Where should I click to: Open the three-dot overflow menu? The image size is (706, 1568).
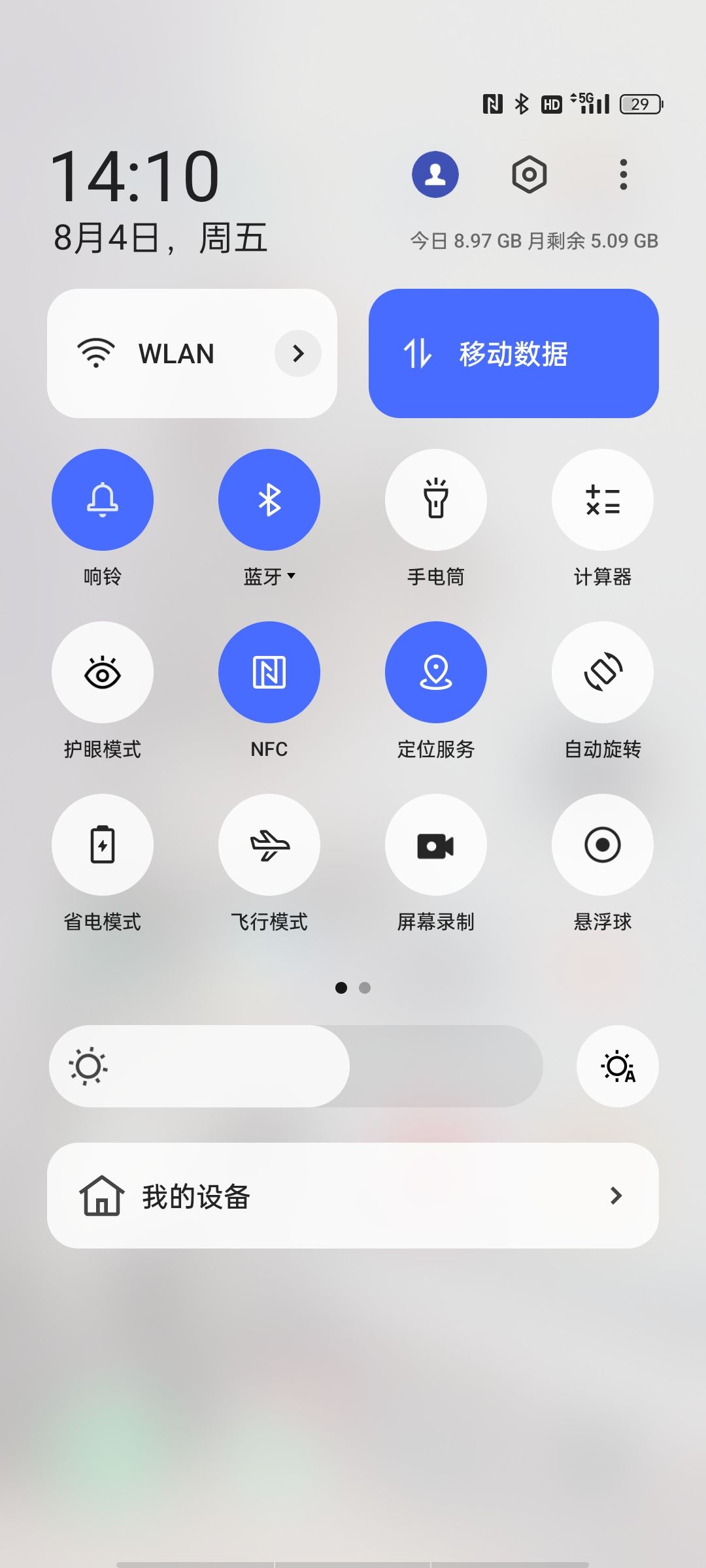coord(623,174)
